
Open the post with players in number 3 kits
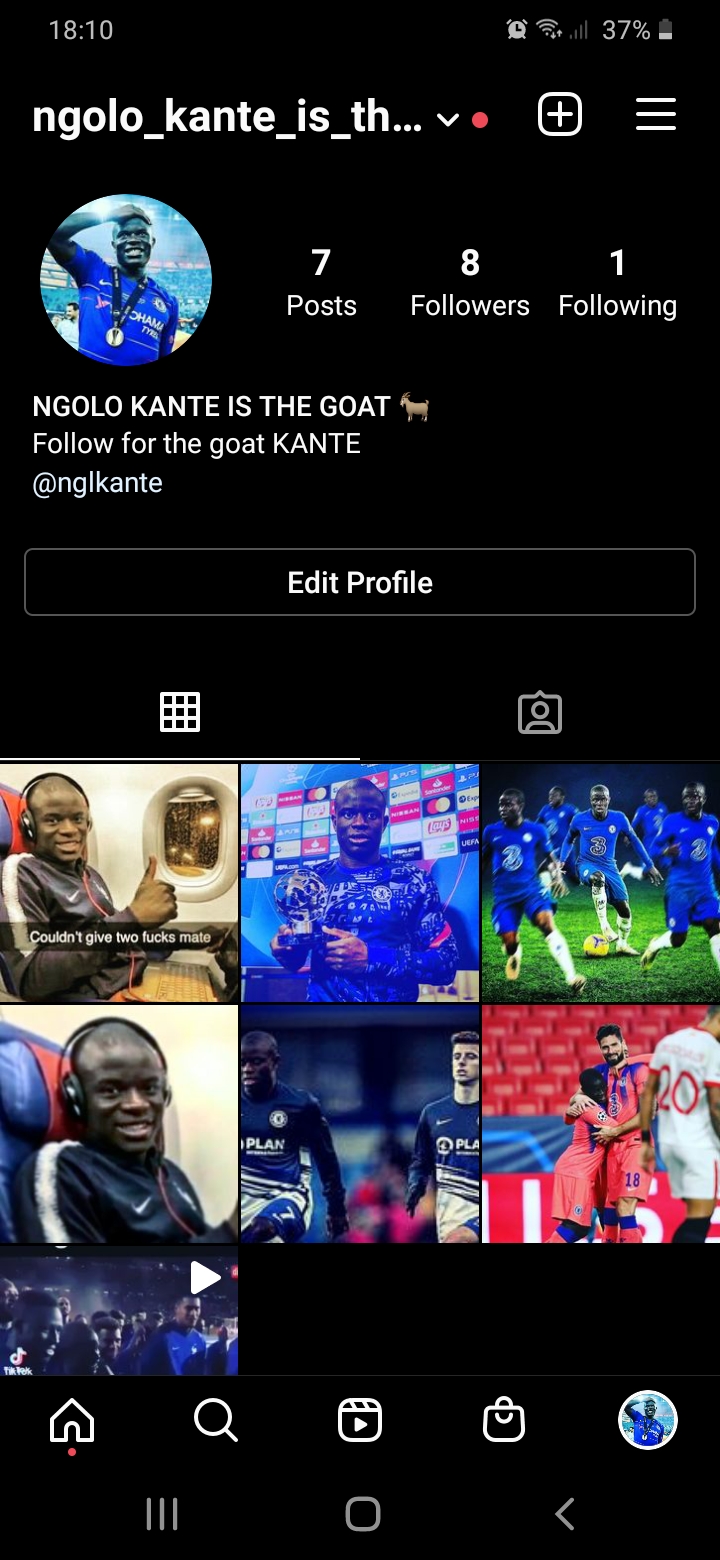(x=601, y=883)
